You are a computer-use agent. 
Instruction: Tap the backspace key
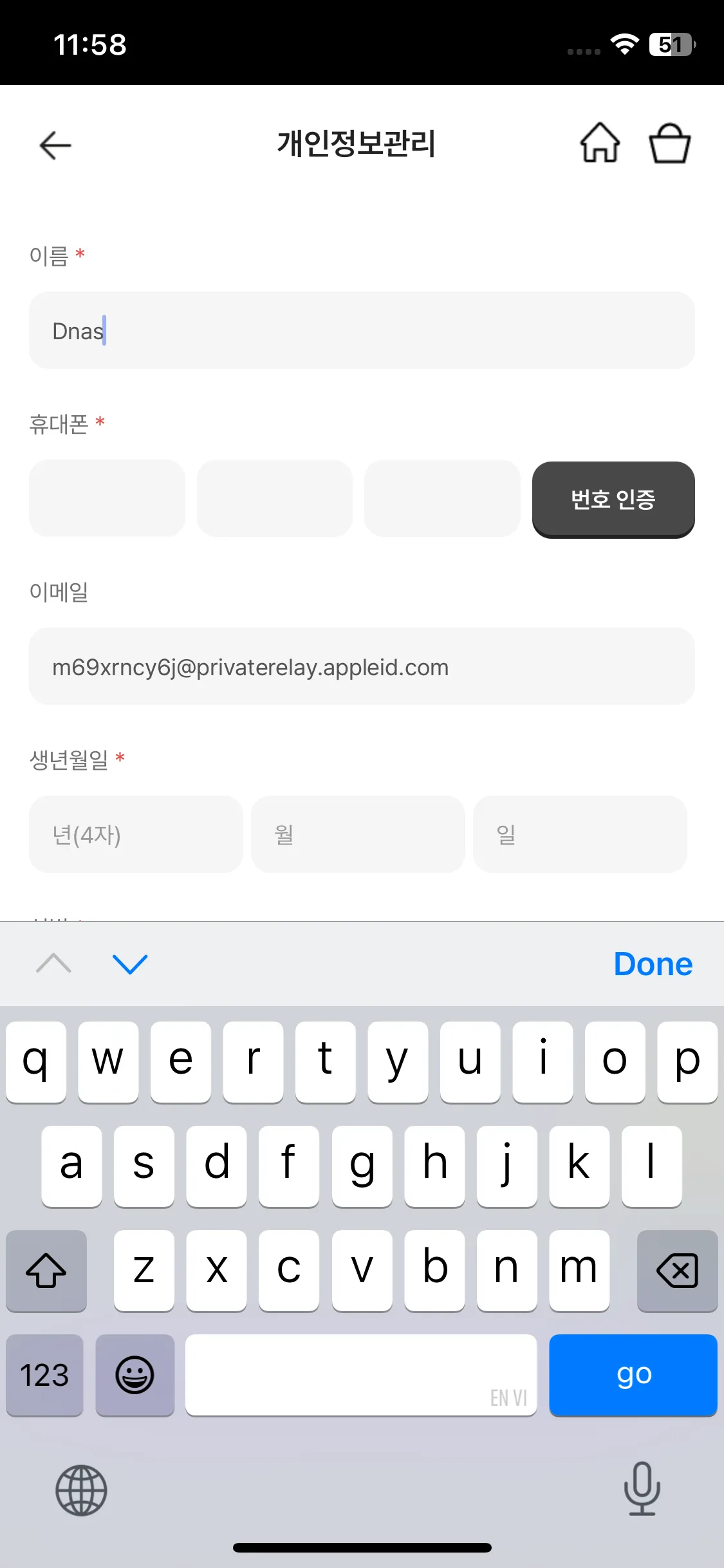(677, 1271)
